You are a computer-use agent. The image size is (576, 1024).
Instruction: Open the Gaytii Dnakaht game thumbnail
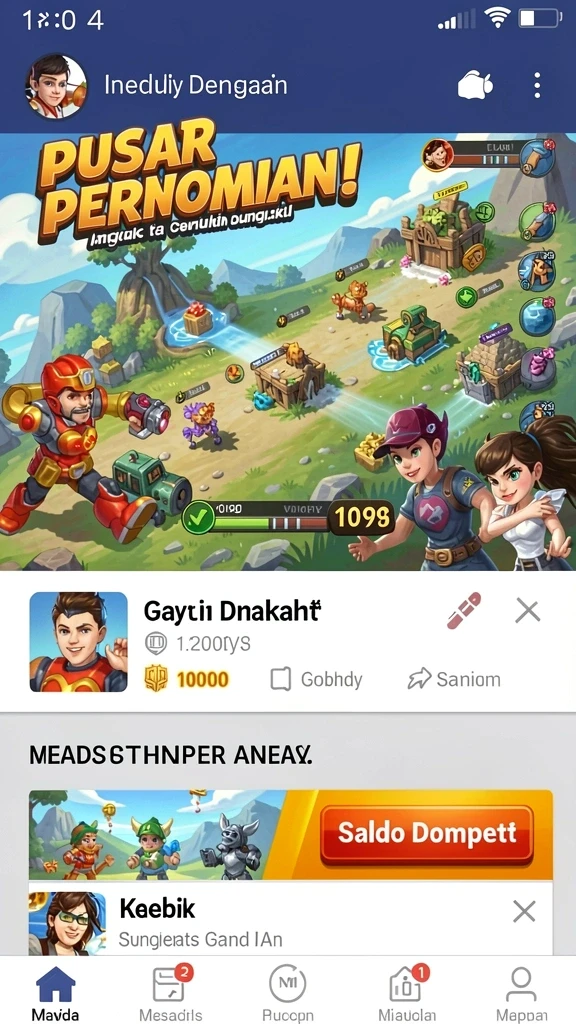coord(78,642)
